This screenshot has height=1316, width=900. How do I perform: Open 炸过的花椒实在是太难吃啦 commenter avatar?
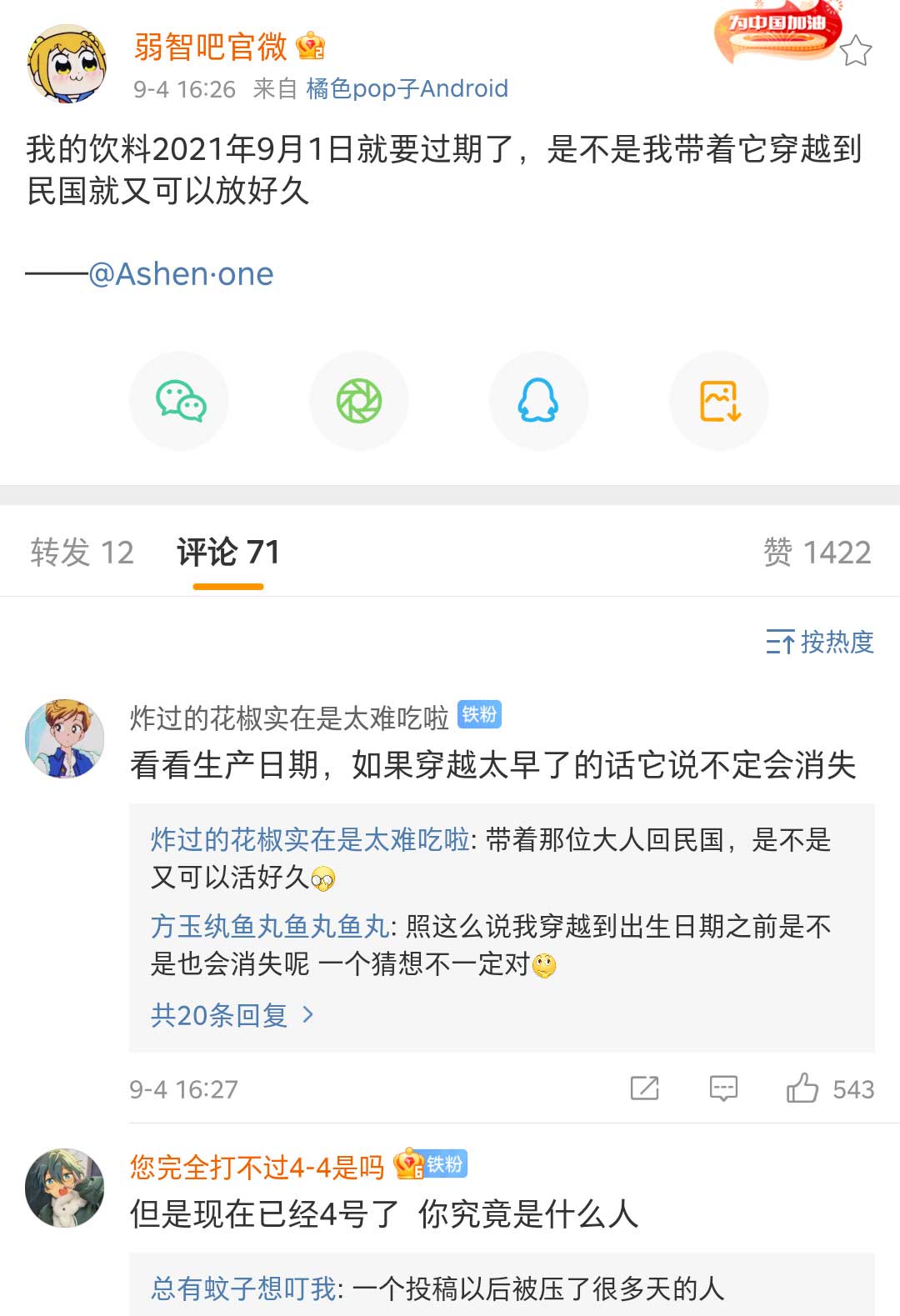65,738
